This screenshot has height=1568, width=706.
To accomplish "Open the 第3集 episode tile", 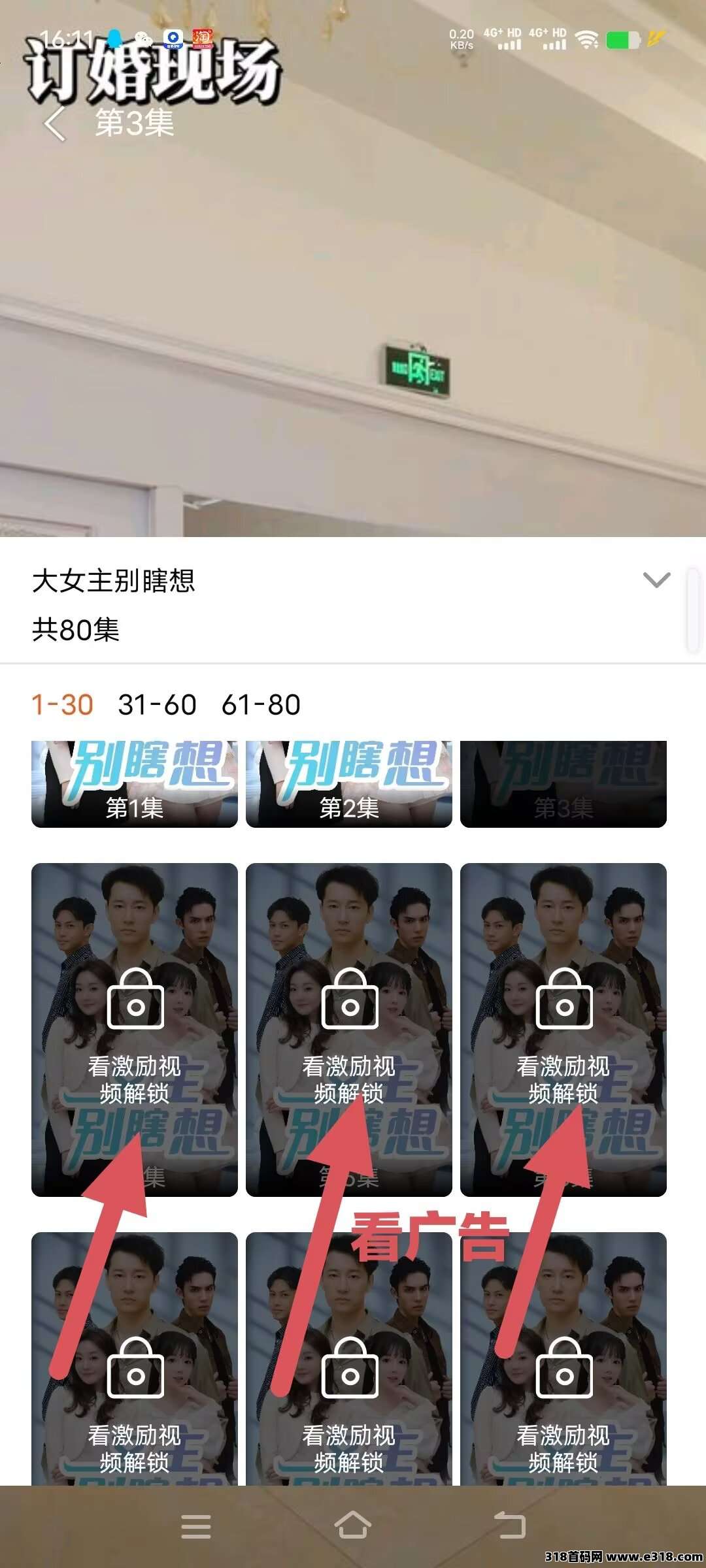I will click(x=563, y=784).
